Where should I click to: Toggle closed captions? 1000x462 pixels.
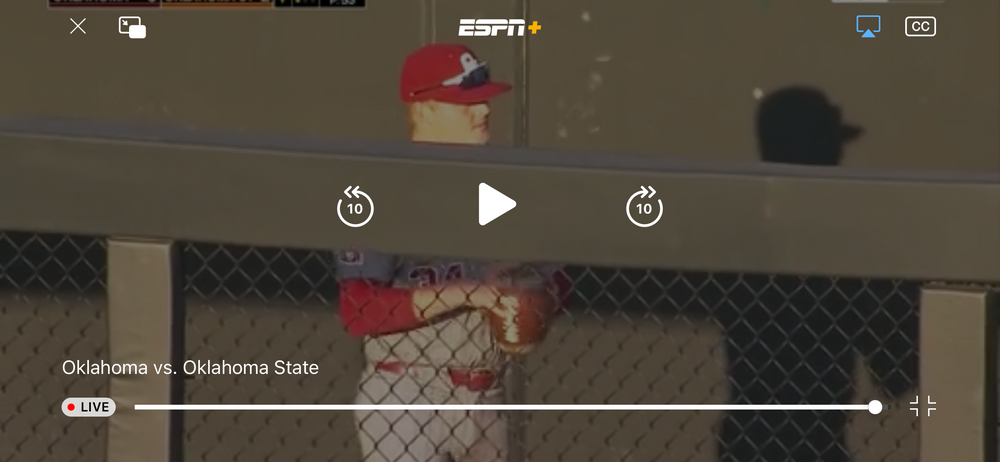coord(920,27)
